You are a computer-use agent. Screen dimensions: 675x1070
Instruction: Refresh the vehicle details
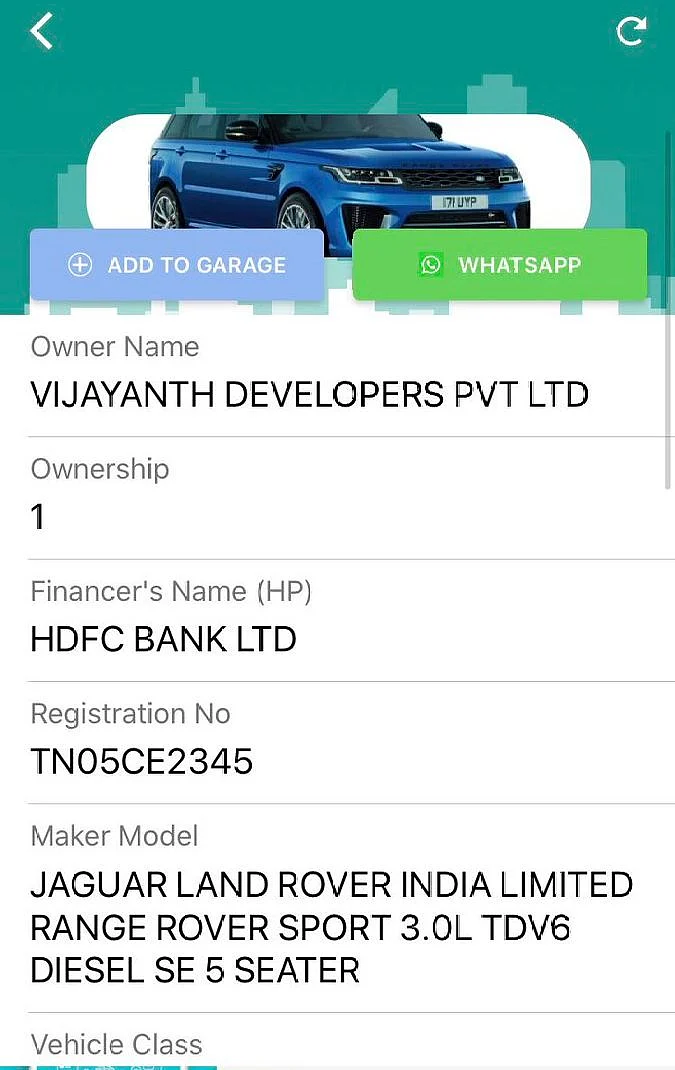coord(631,32)
